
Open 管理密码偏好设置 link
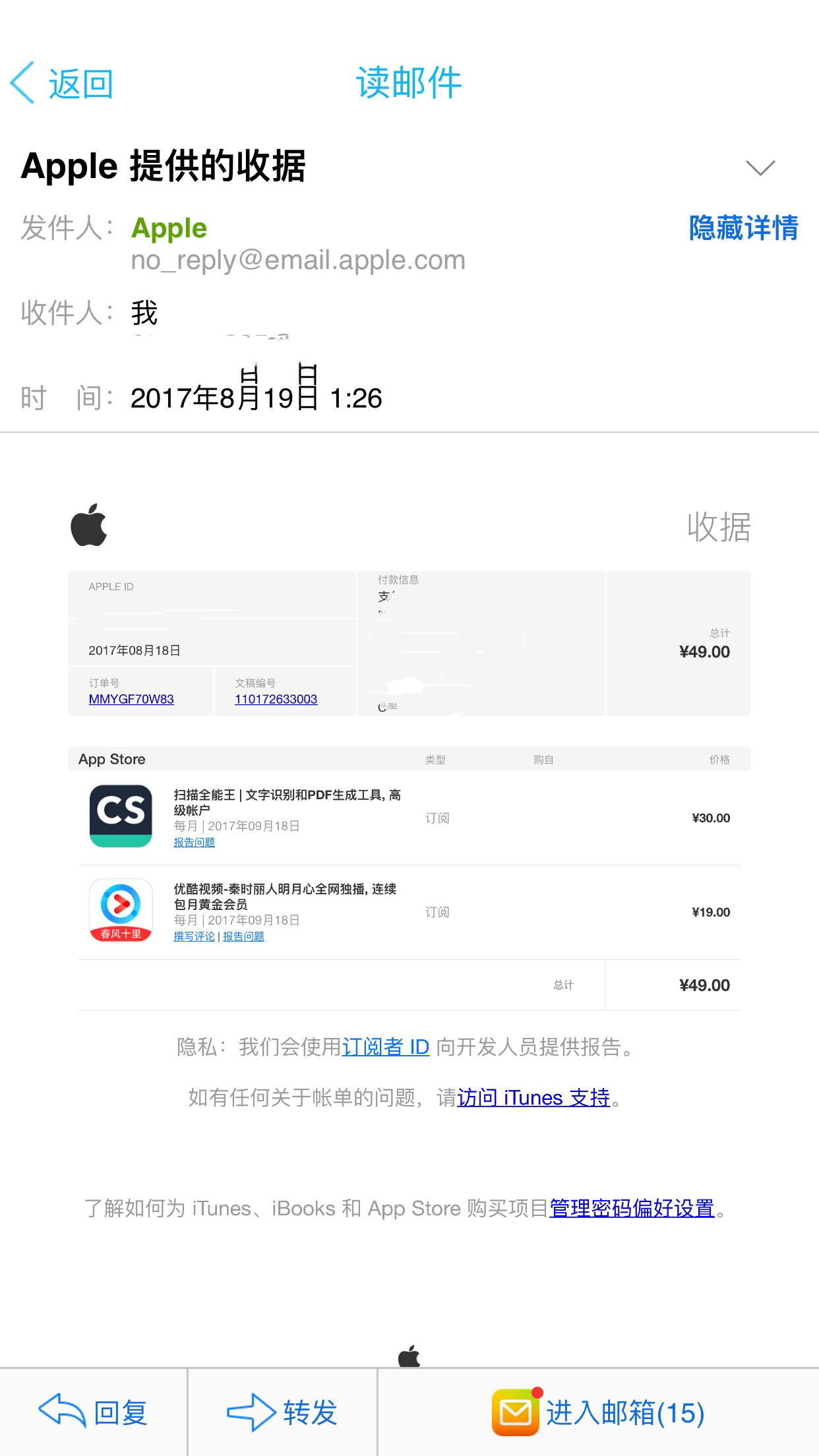click(x=632, y=1208)
